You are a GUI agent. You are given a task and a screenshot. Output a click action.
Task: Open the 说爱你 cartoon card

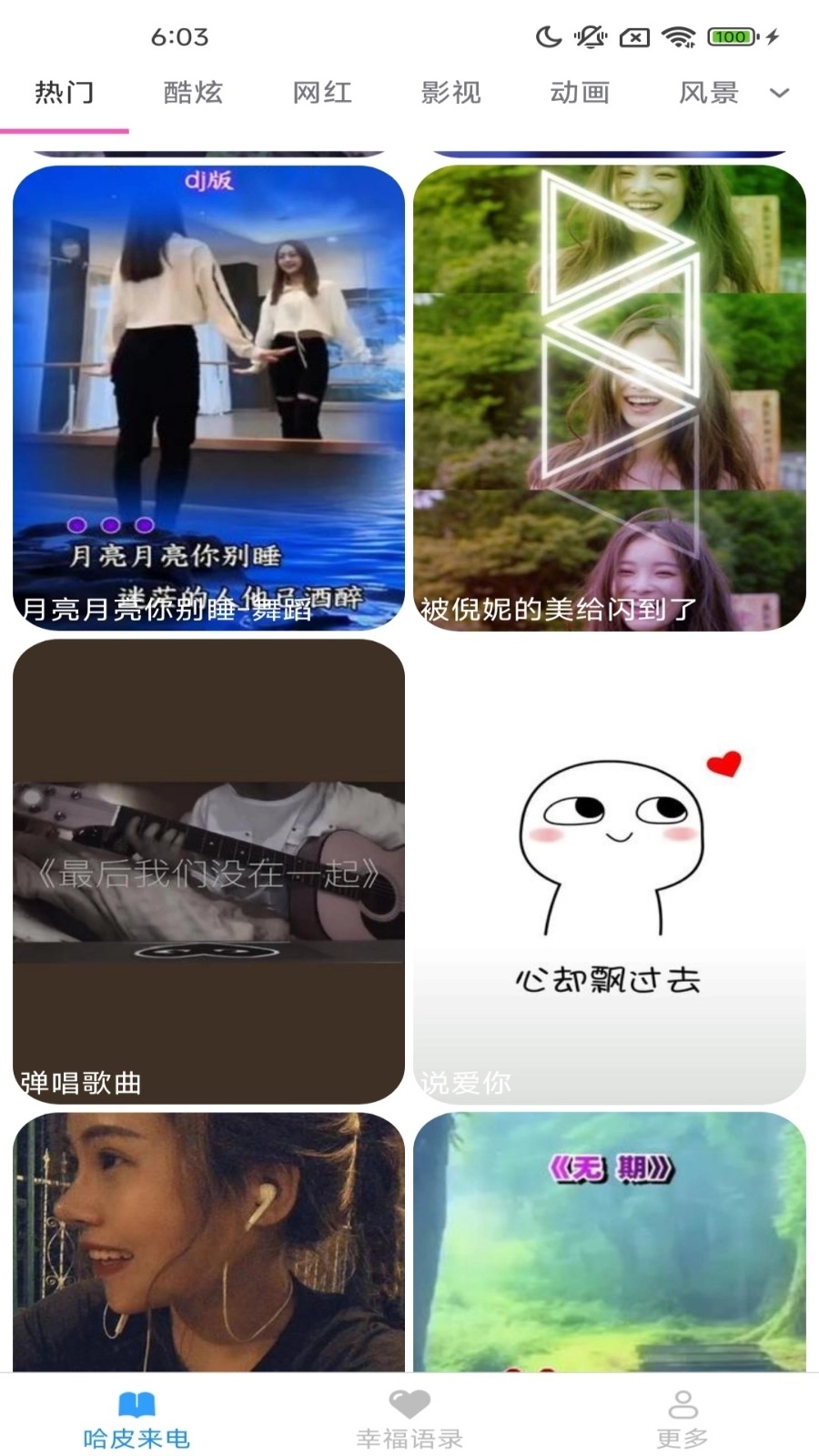click(x=609, y=871)
